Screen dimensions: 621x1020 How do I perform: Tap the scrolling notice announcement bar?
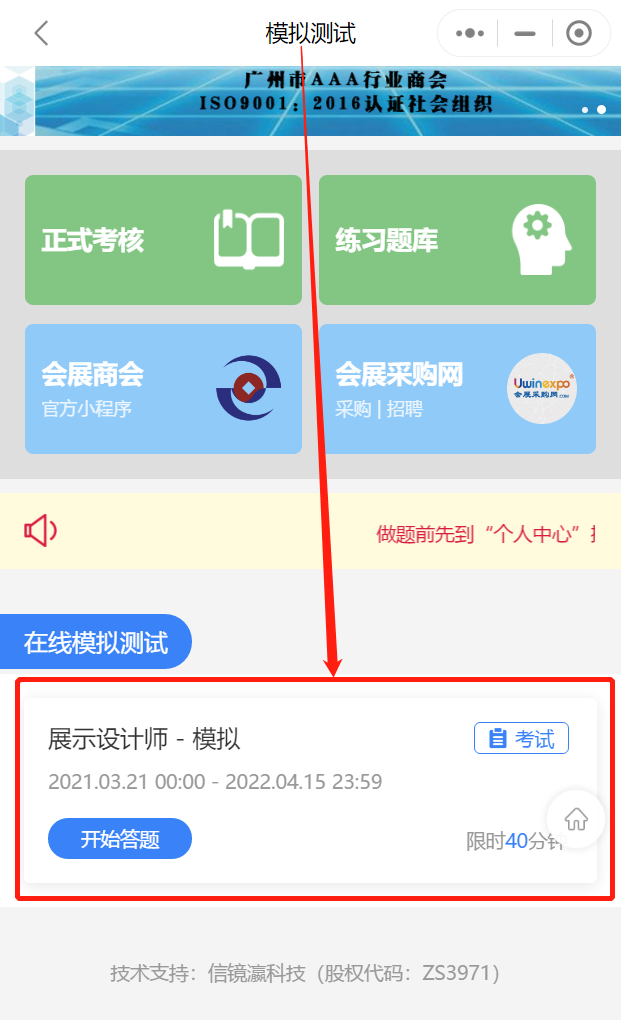click(310, 532)
